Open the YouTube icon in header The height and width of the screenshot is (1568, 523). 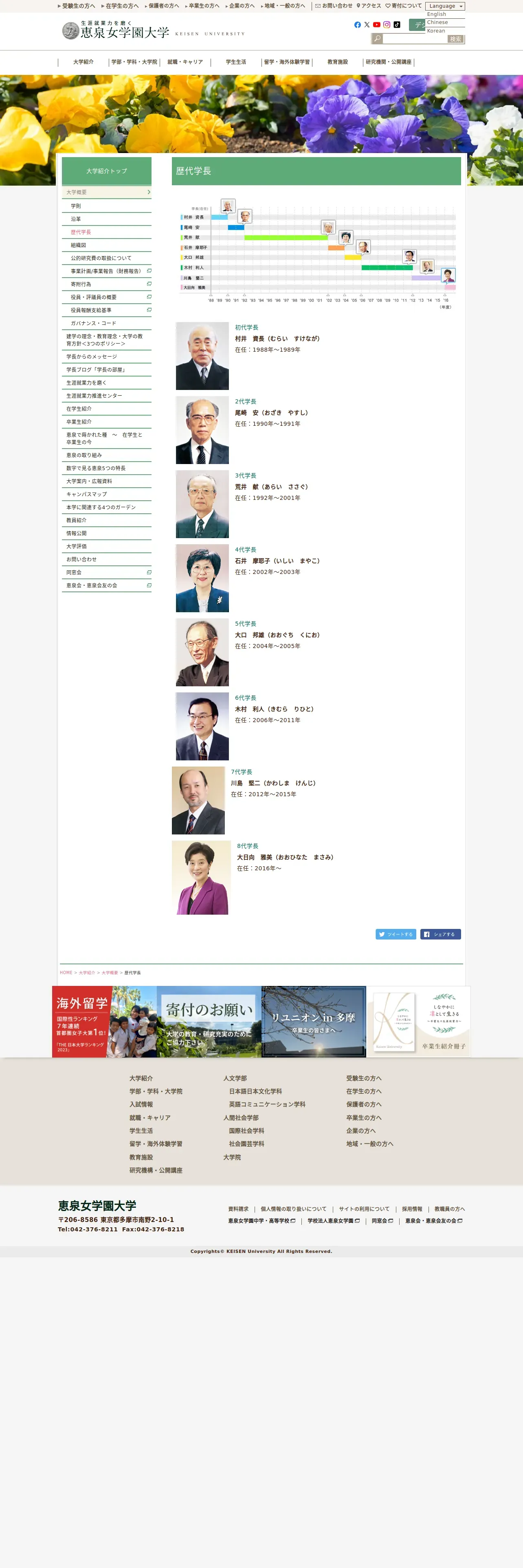377,25
